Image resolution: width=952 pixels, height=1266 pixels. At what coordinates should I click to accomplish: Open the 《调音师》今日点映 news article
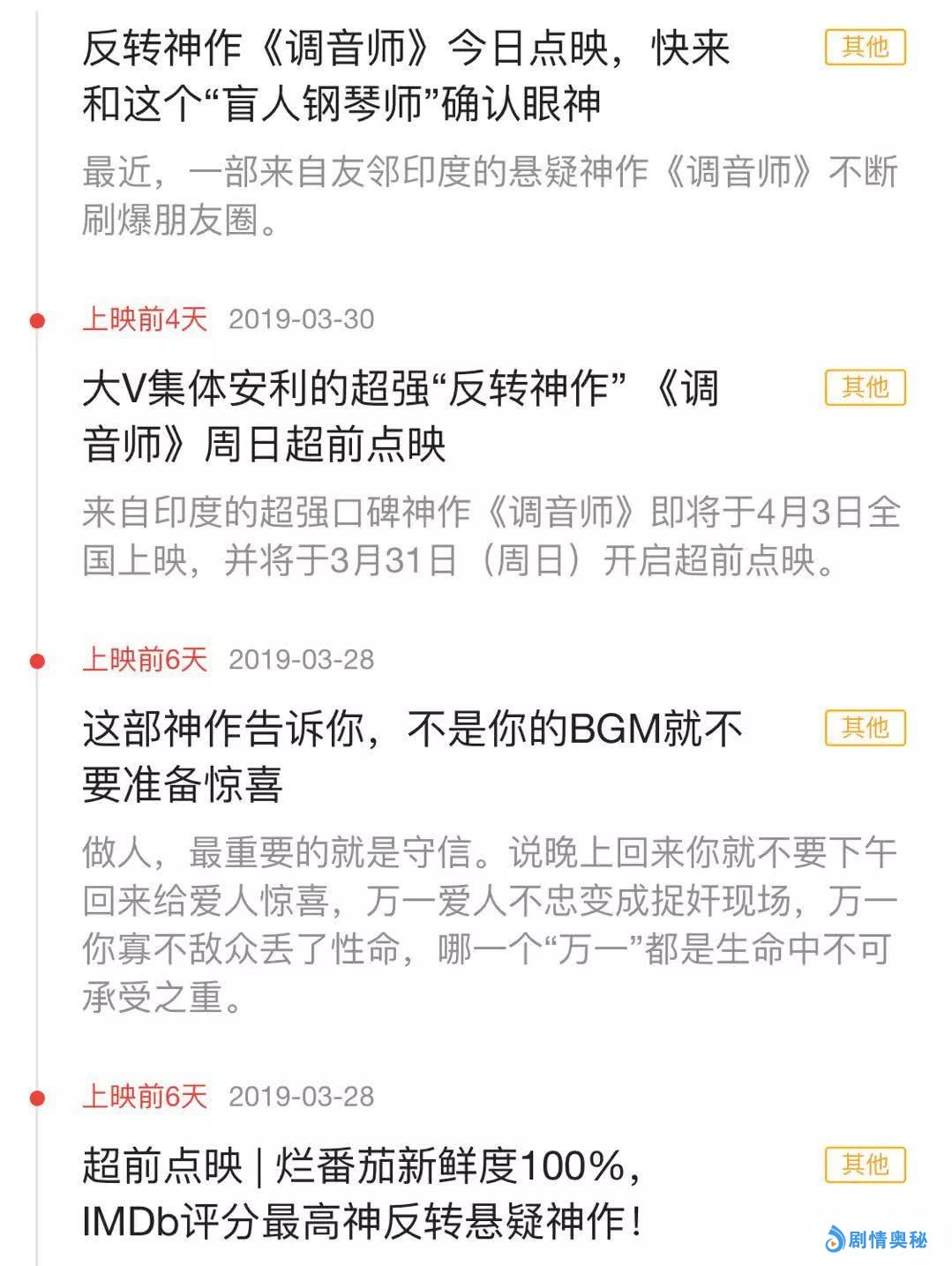pos(406,75)
